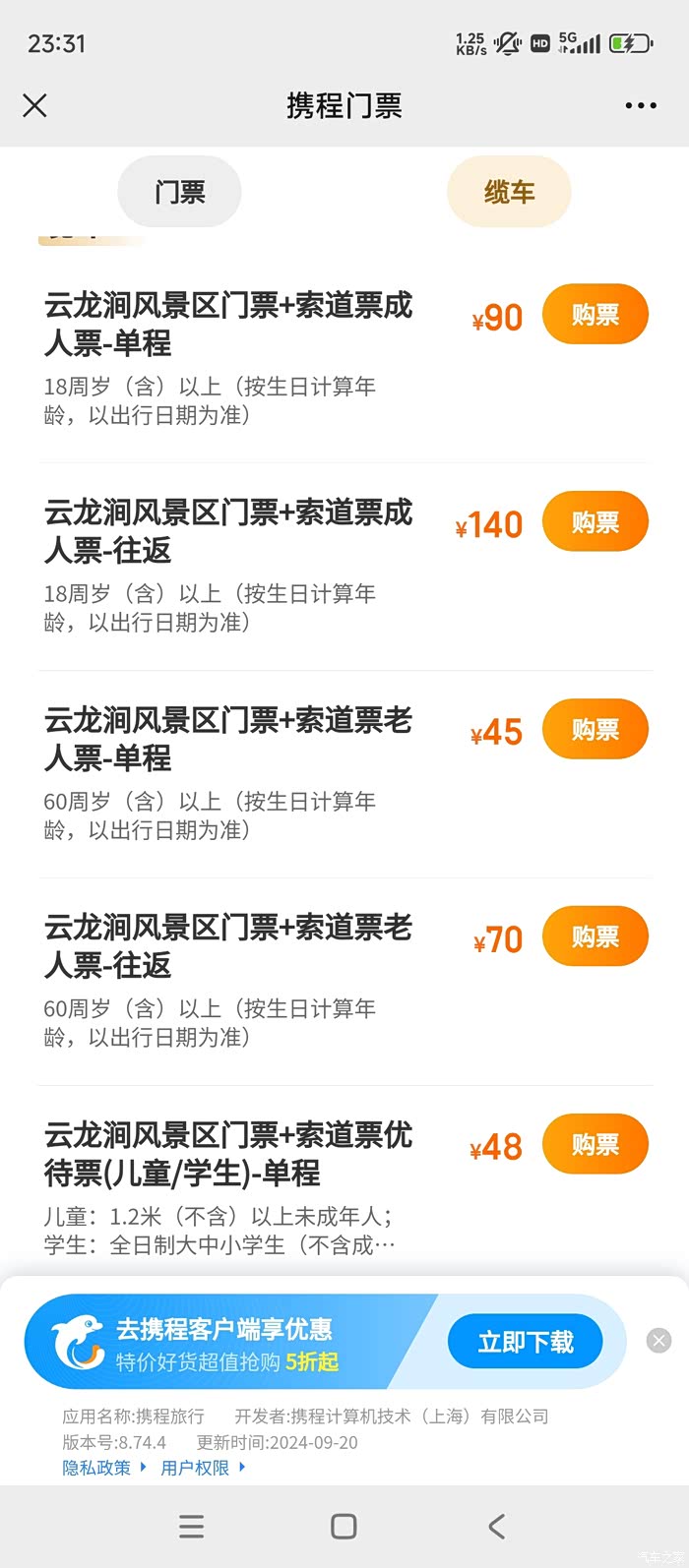The image size is (689, 1568).
Task: Open the 隐私政策 link
Action: 96,1468
